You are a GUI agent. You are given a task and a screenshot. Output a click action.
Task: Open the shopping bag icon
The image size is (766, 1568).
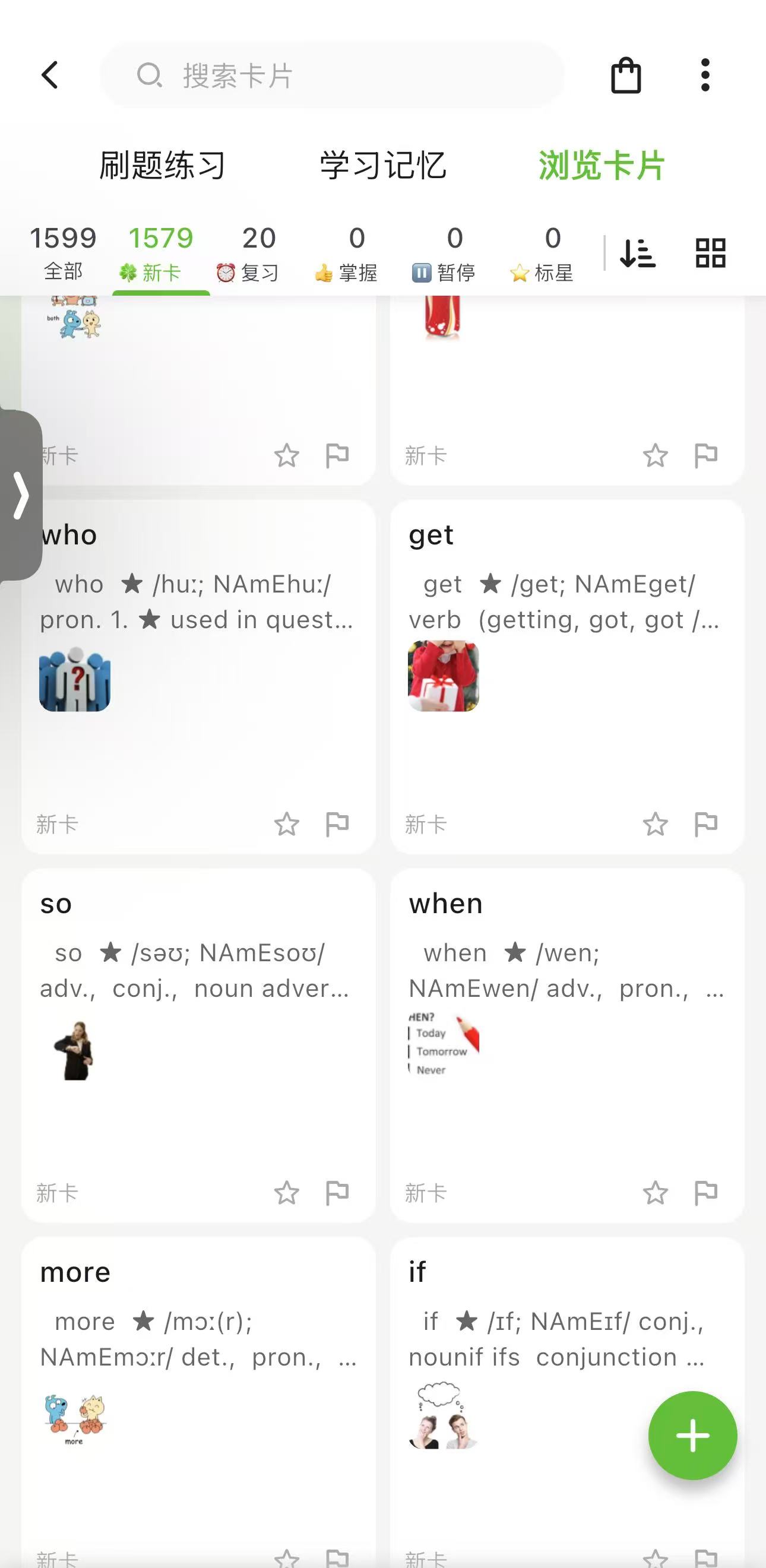[626, 75]
